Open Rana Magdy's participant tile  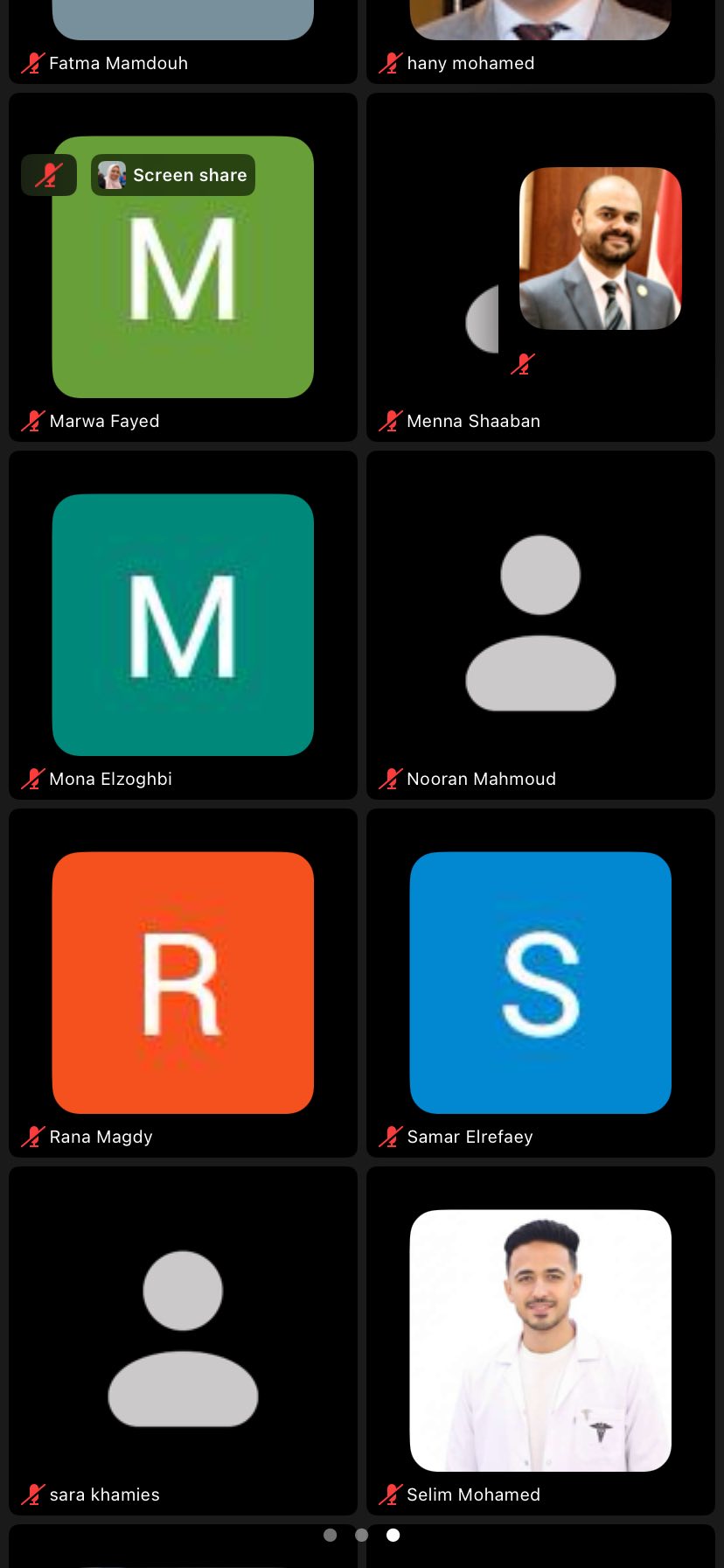[183, 983]
